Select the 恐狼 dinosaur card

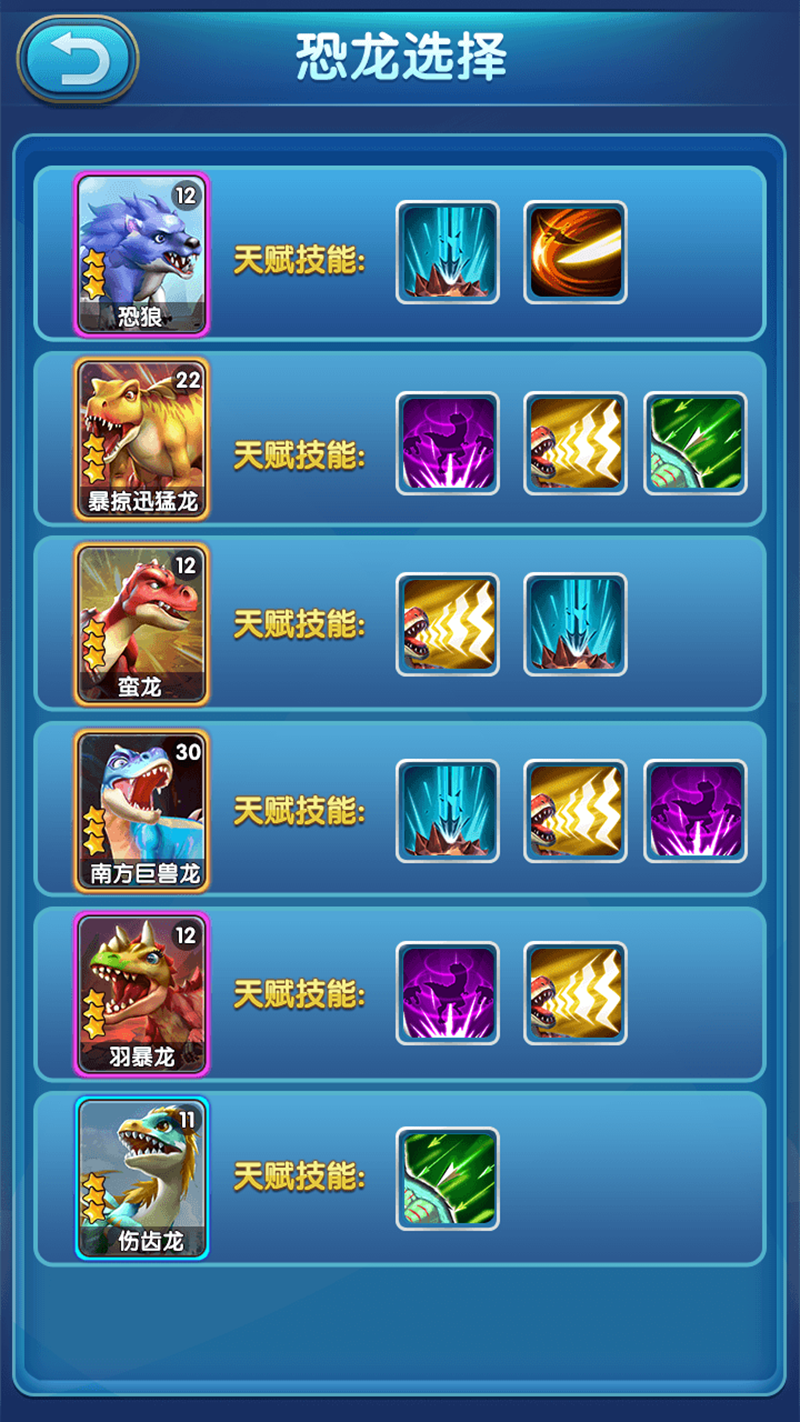pyautogui.click(x=141, y=255)
